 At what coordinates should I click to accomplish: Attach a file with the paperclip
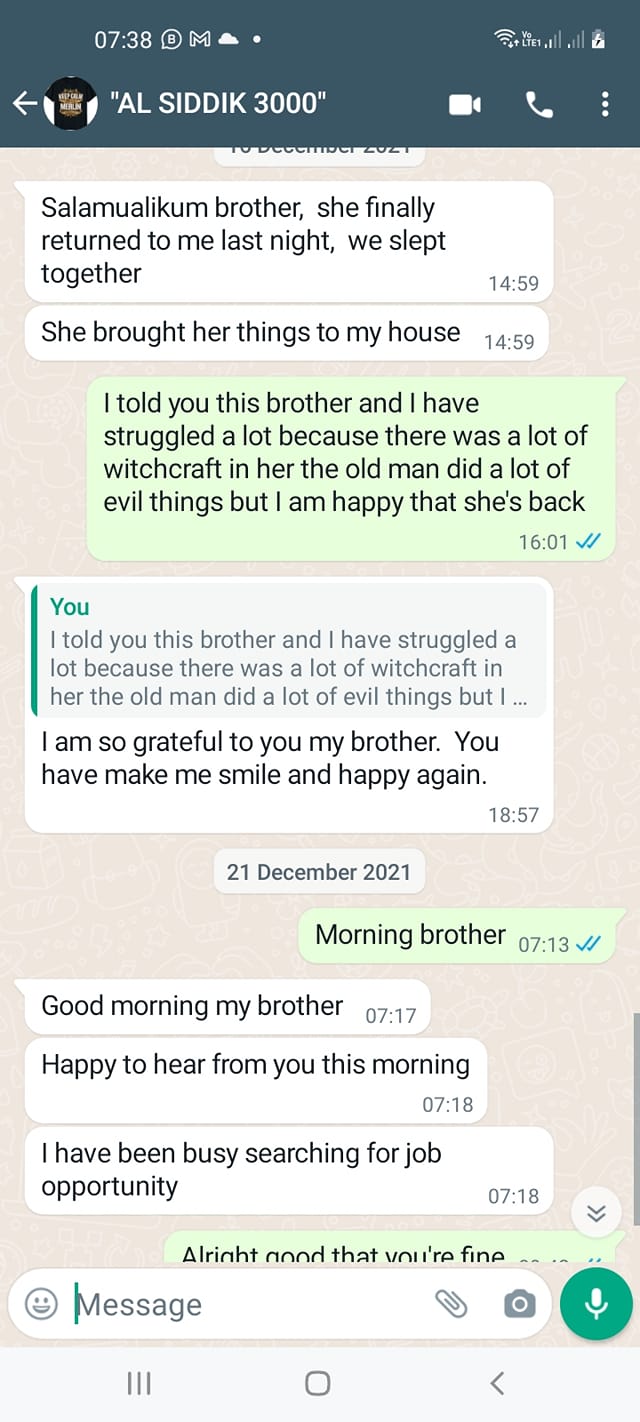(x=451, y=1304)
